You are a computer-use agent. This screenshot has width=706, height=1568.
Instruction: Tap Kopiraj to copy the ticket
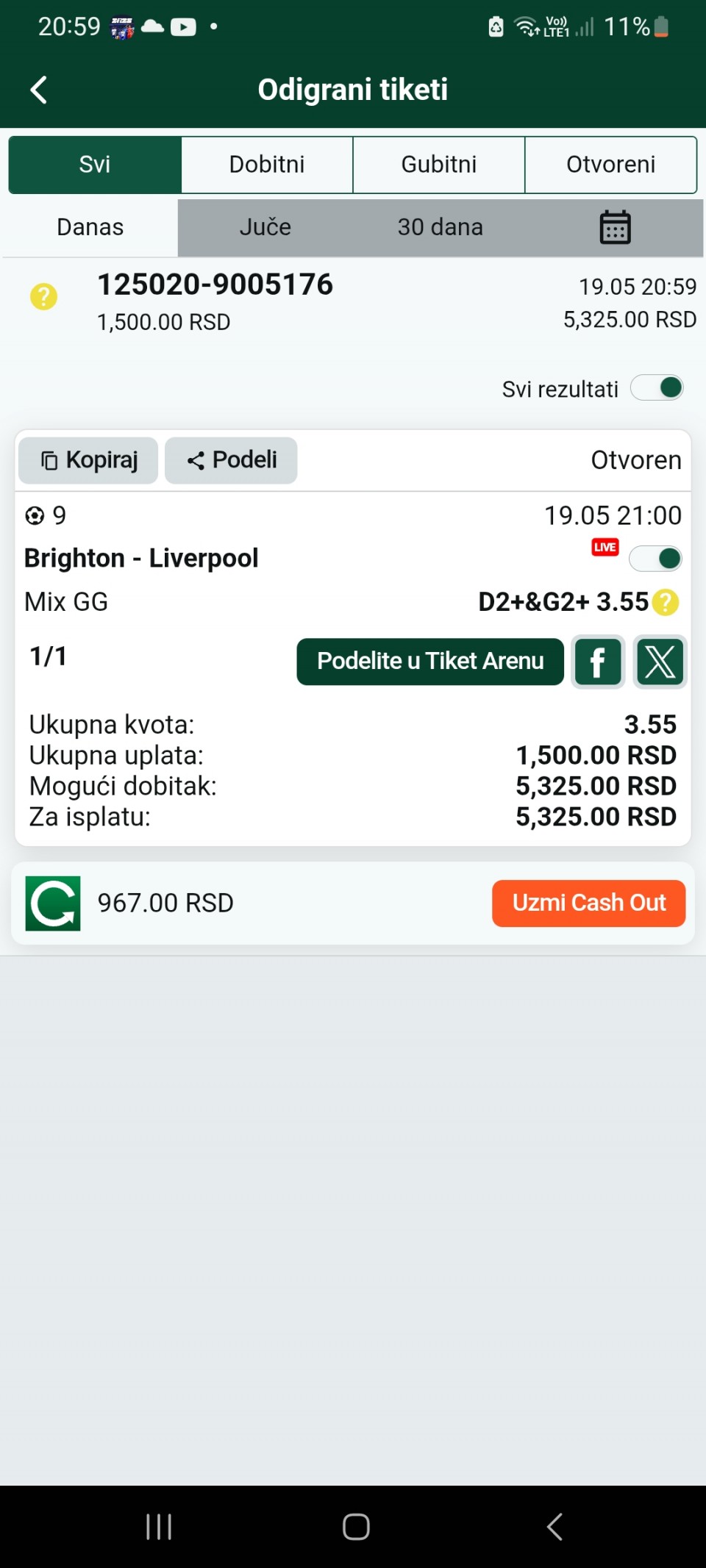tap(88, 461)
